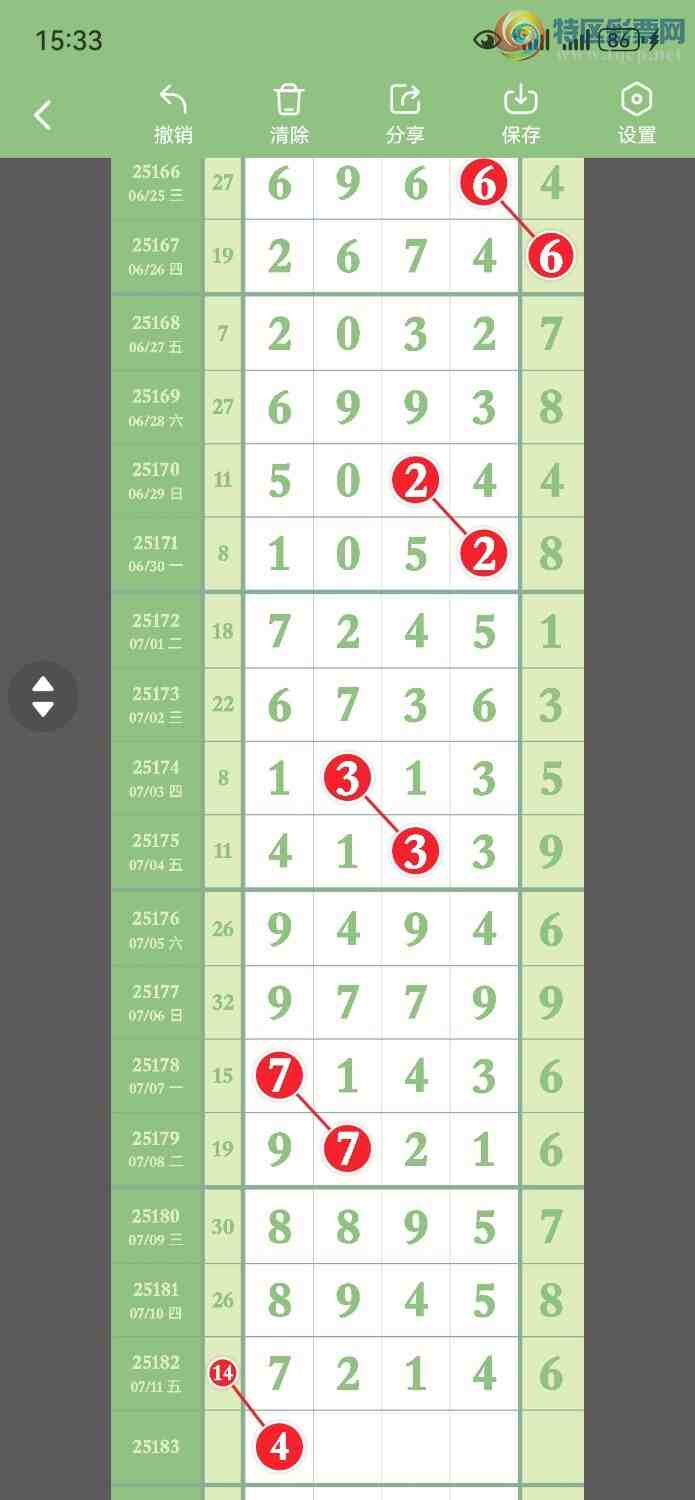Share the chart via 分享
The height and width of the screenshot is (1500, 695).
tap(405, 114)
